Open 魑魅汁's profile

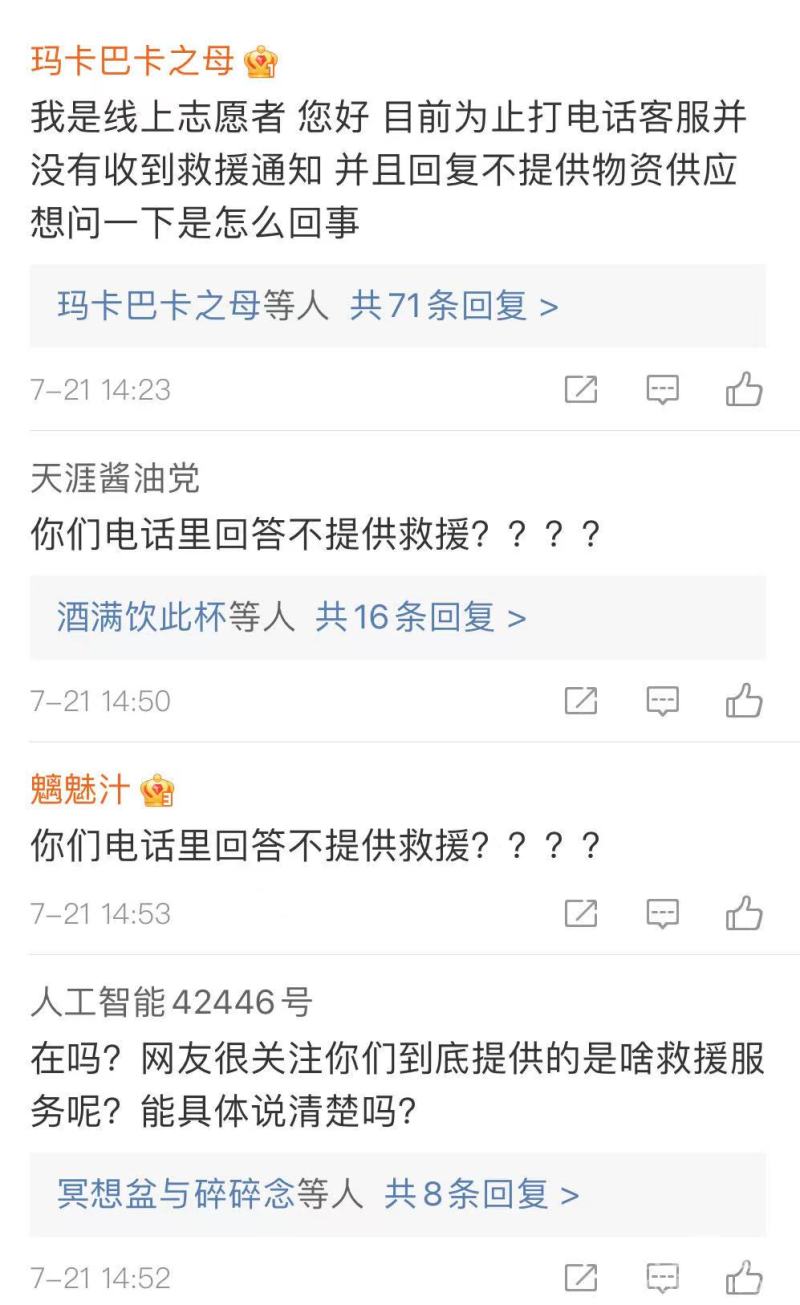coord(81,790)
